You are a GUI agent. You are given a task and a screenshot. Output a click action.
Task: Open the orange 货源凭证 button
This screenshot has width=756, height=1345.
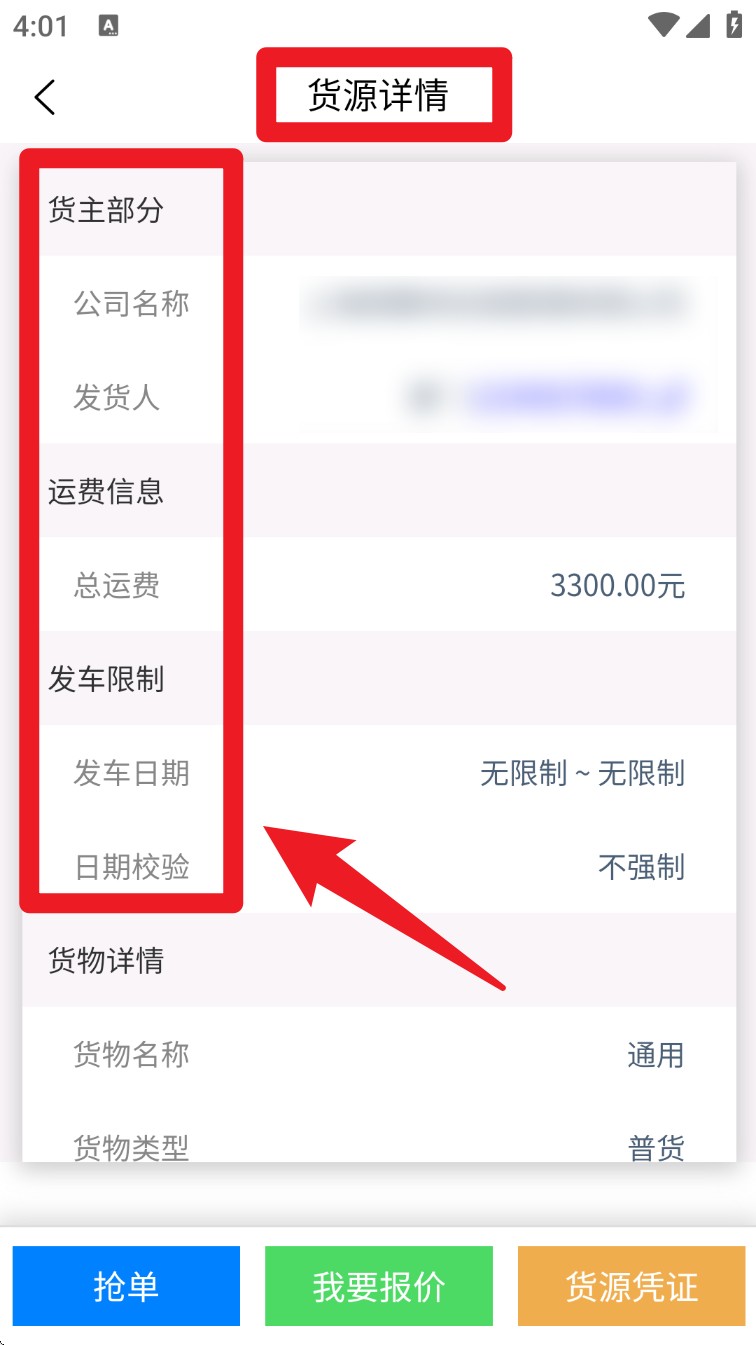(x=631, y=1286)
